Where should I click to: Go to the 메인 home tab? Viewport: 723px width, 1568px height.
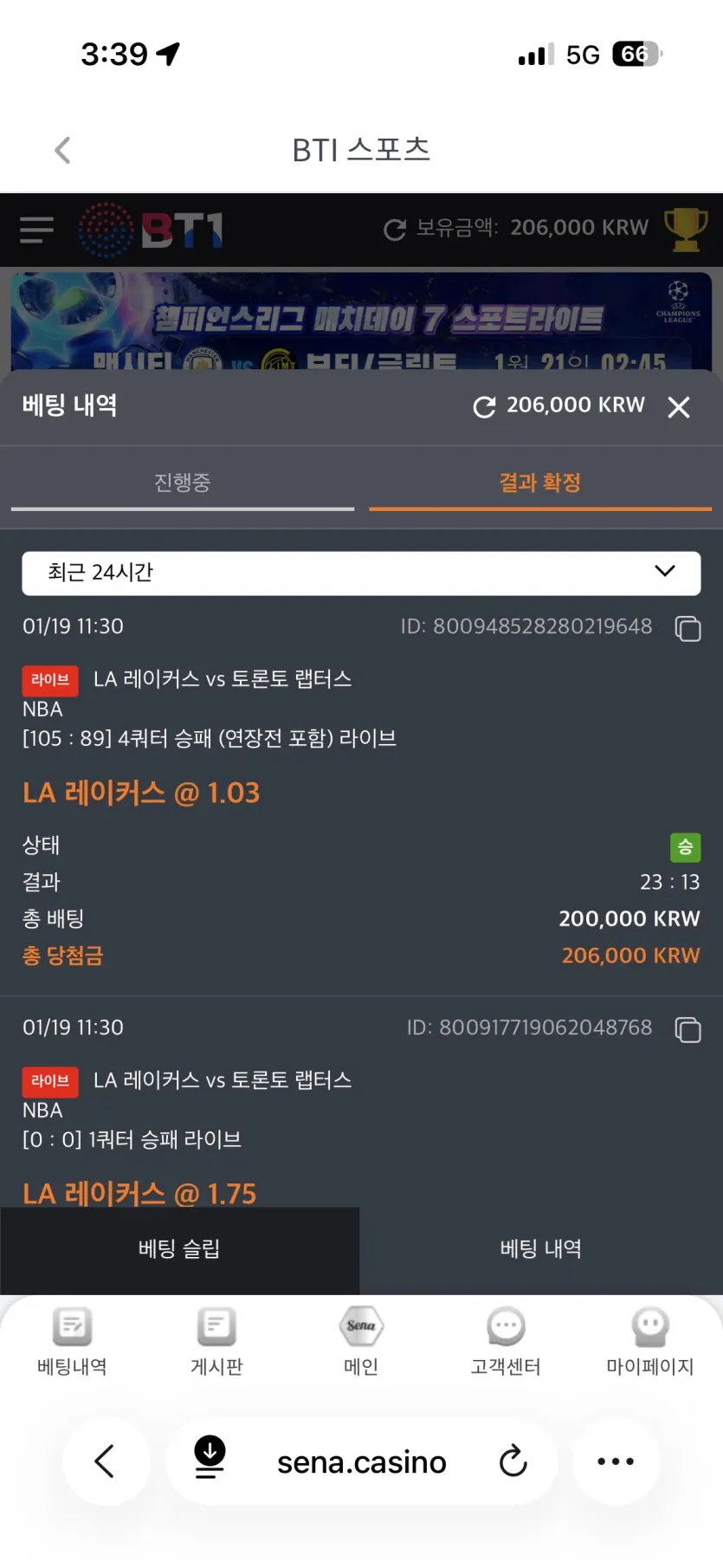pyautogui.click(x=361, y=1342)
